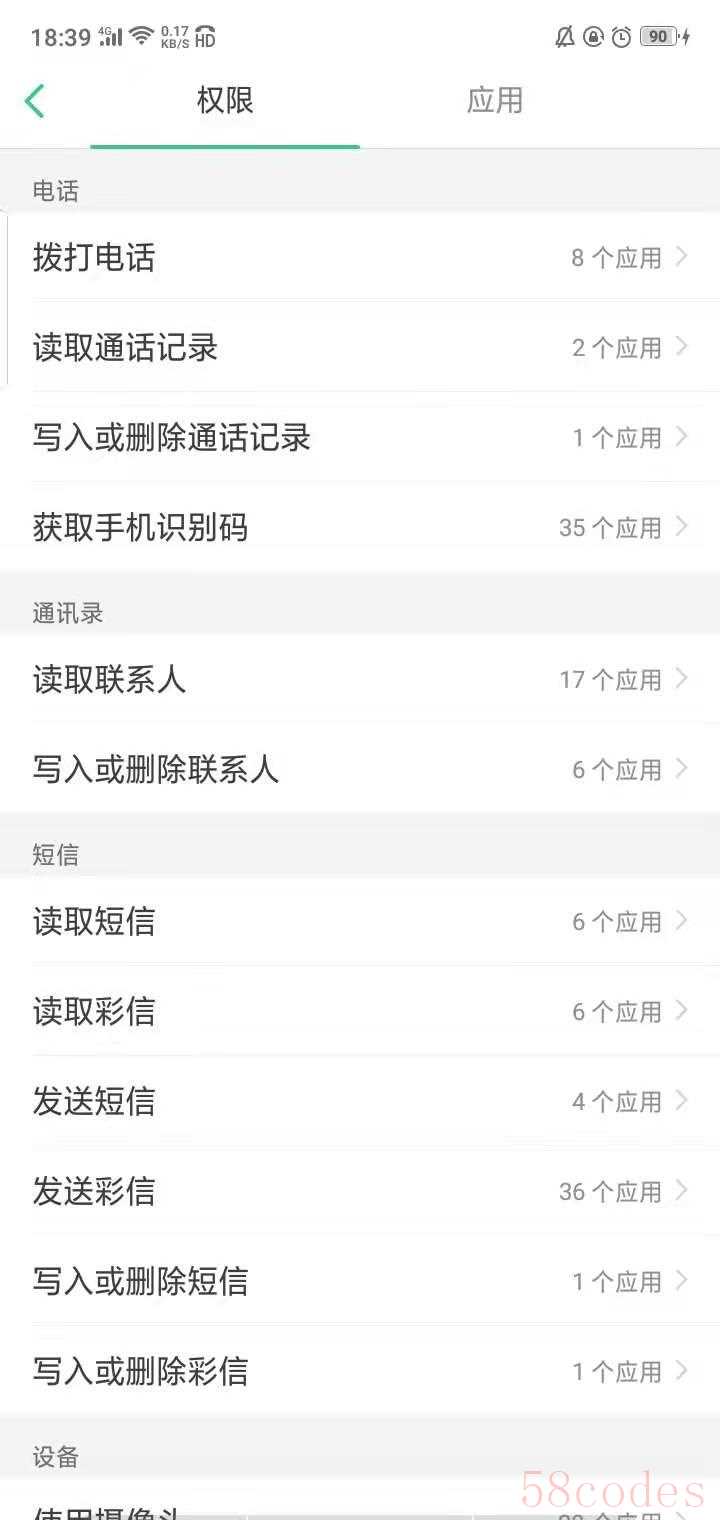Screen dimensions: 720x1520
Task: Open 写入或删除联系人 permission row
Action: click(x=360, y=769)
